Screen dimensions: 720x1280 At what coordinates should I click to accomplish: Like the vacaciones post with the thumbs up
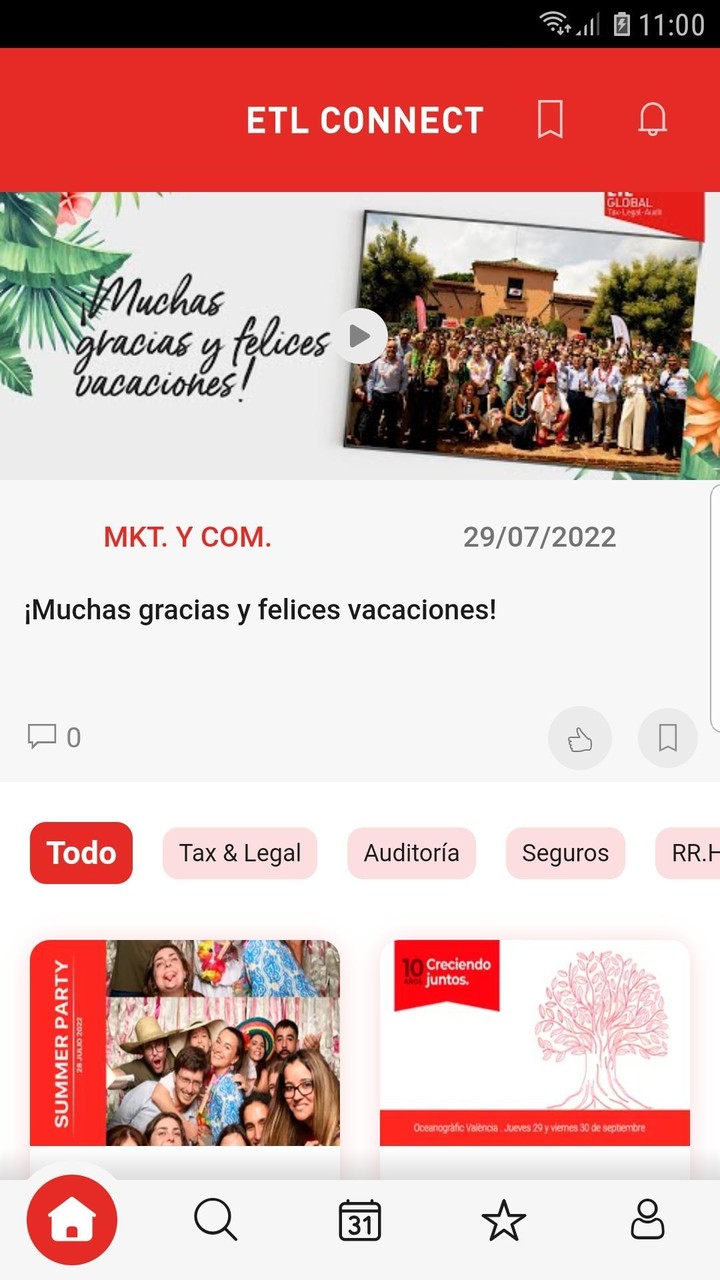coord(580,737)
